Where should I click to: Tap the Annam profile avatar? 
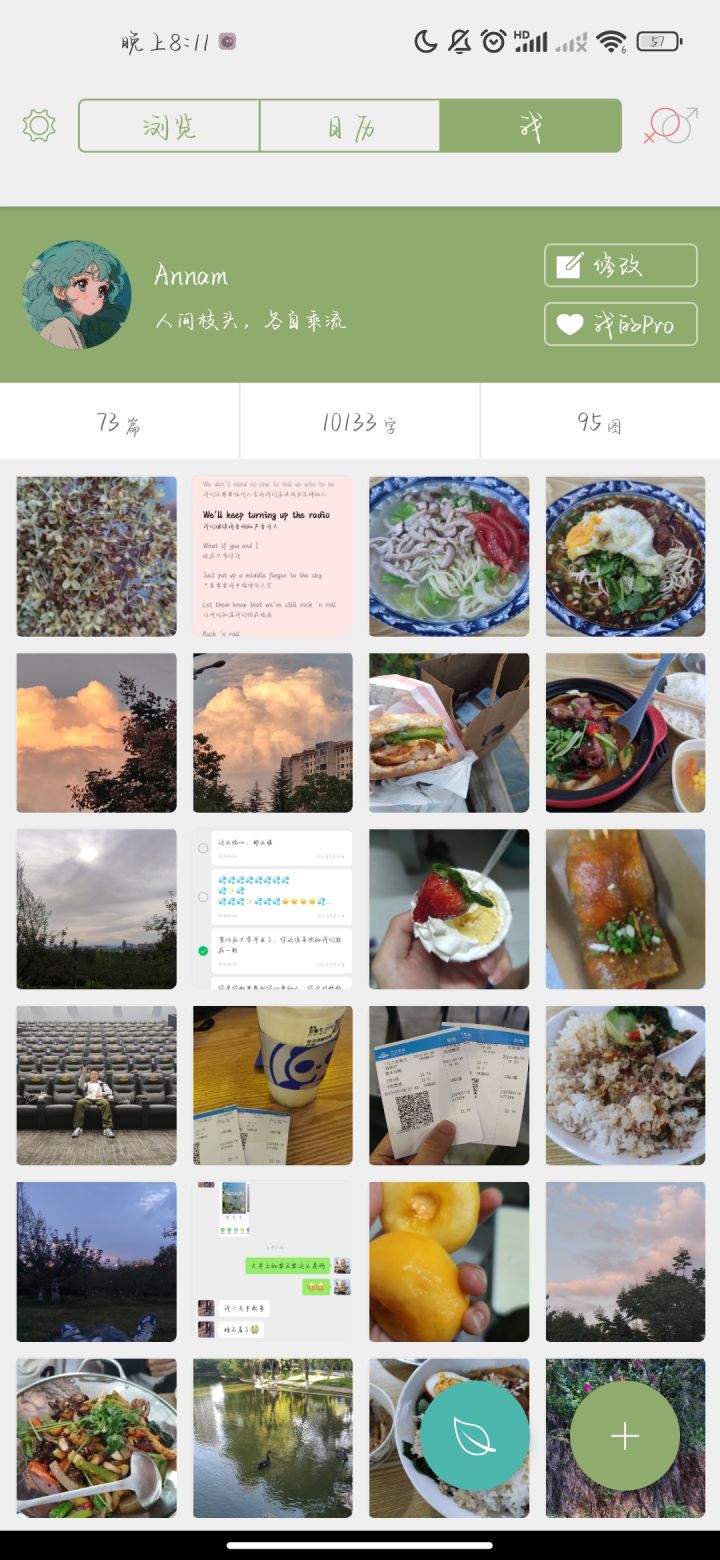tap(77, 294)
